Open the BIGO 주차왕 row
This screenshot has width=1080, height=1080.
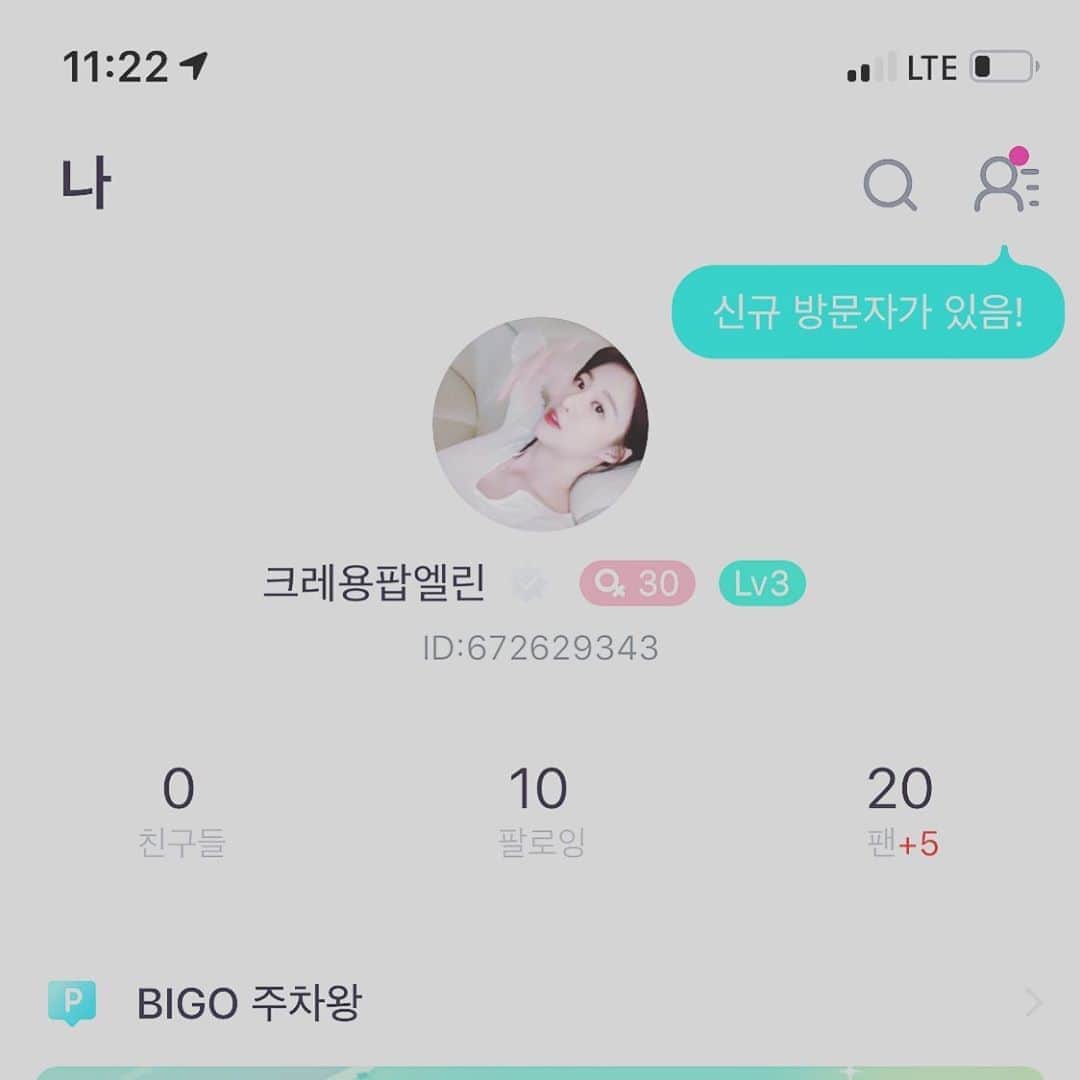click(x=540, y=1002)
